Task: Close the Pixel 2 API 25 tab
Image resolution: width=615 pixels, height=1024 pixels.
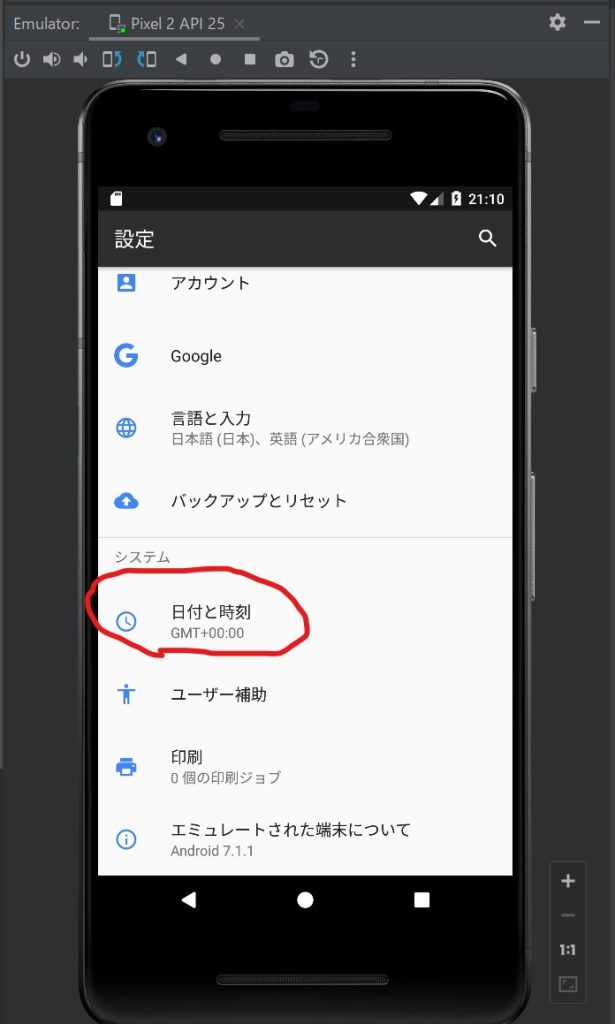Action: 240,24
